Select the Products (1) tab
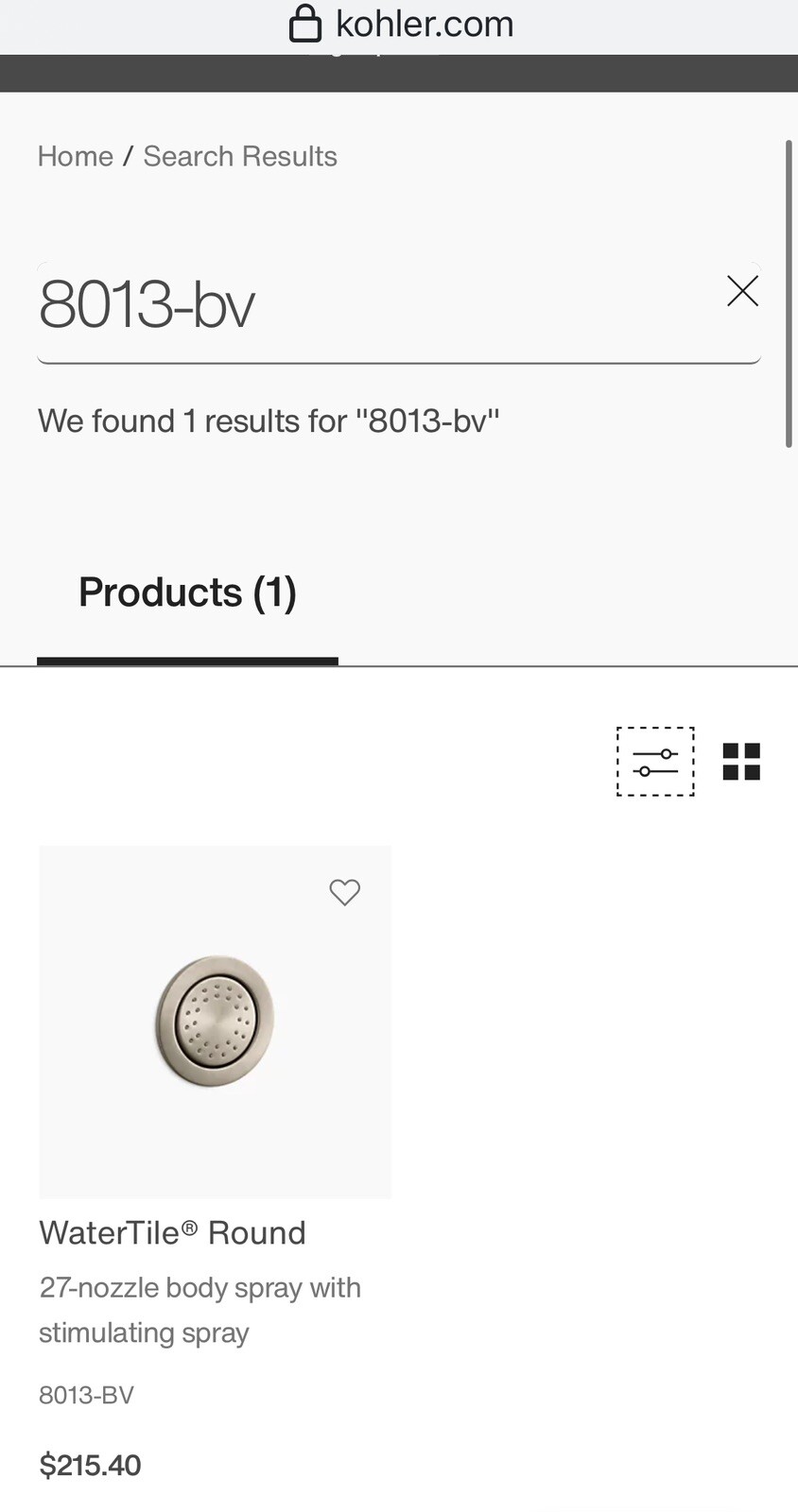This screenshot has width=798, height=1512. 187,593
